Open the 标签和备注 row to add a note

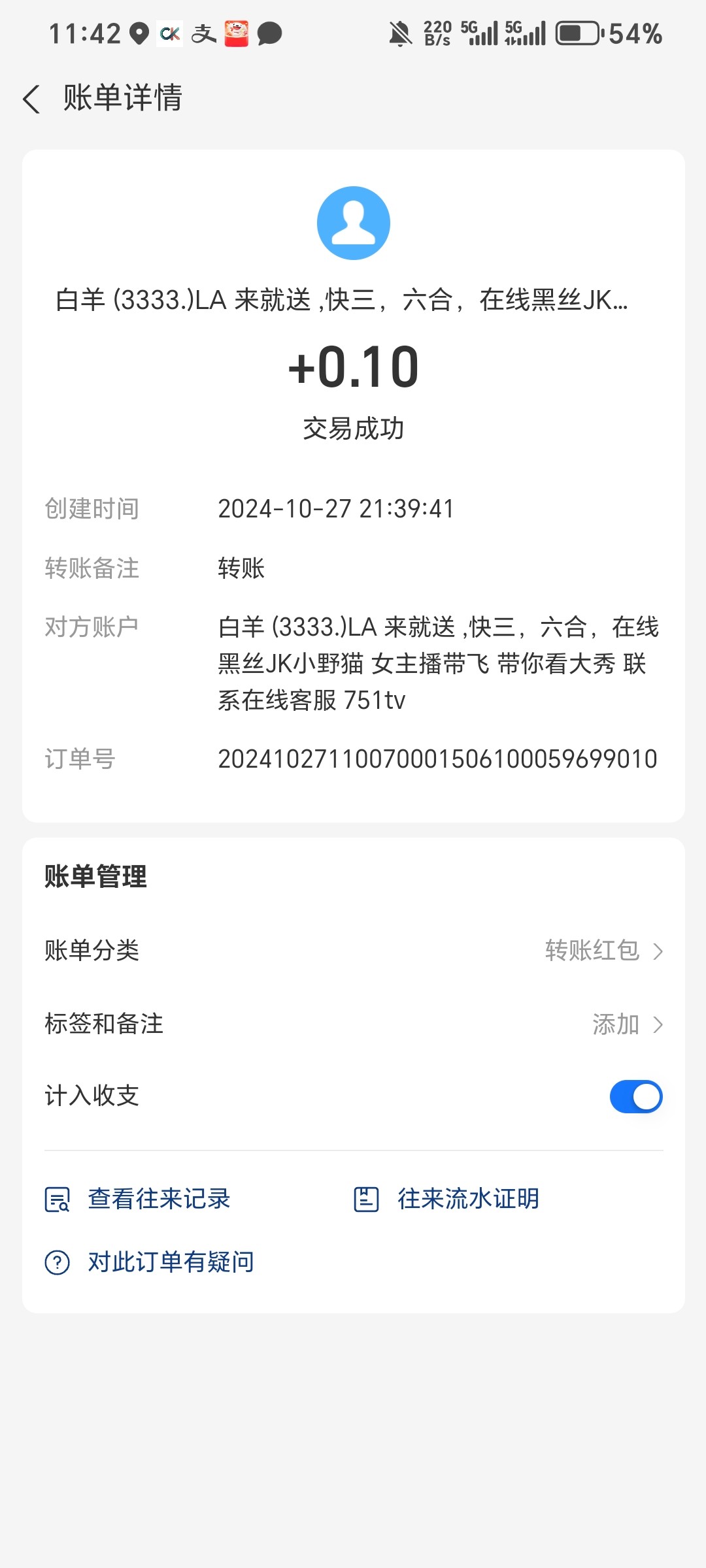pyautogui.click(x=353, y=1024)
